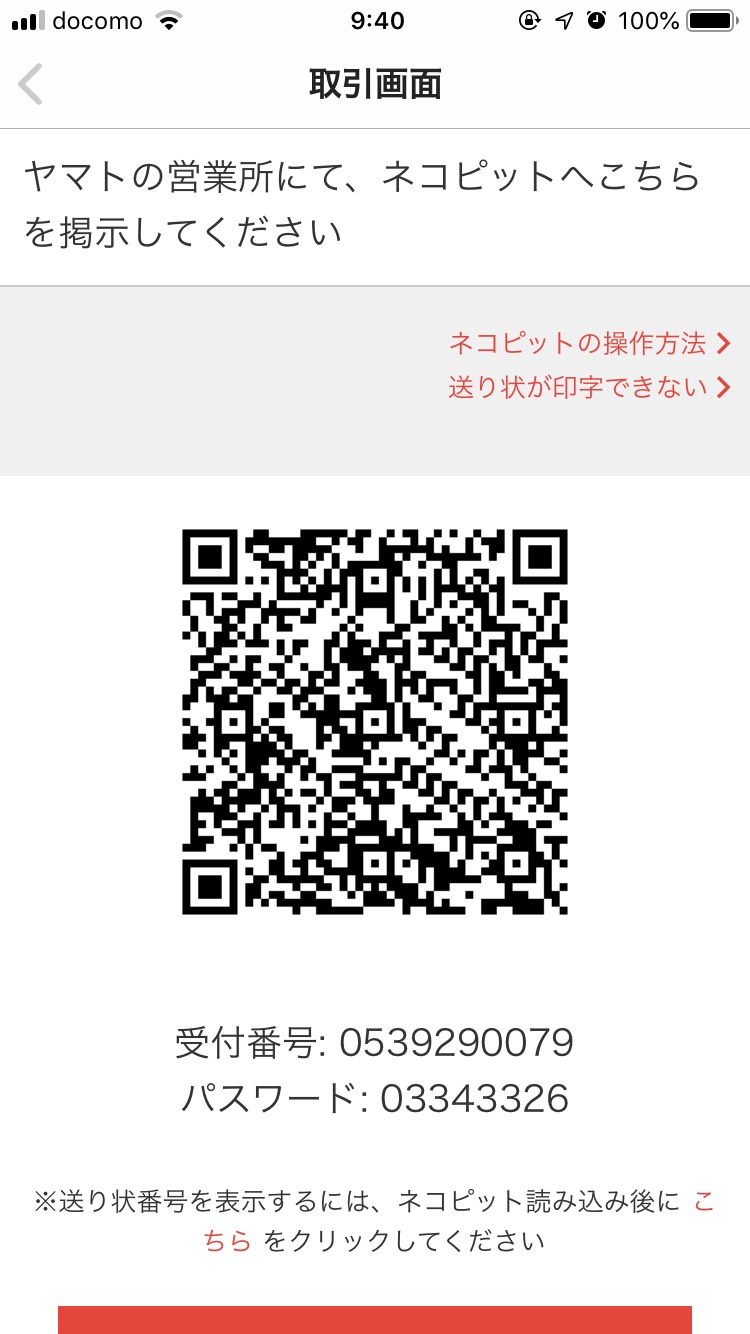Tap the red button at the bottom
750x1334 pixels.
[375, 1319]
